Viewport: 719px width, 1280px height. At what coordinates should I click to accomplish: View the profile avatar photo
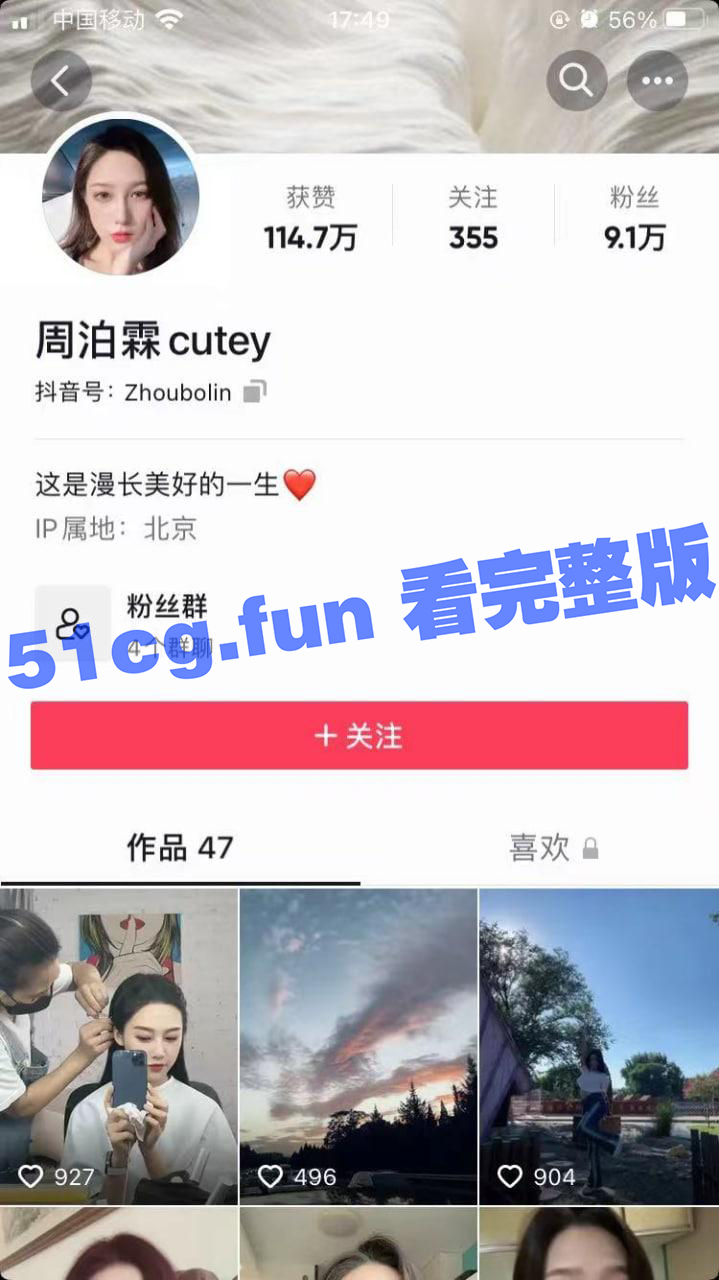121,196
